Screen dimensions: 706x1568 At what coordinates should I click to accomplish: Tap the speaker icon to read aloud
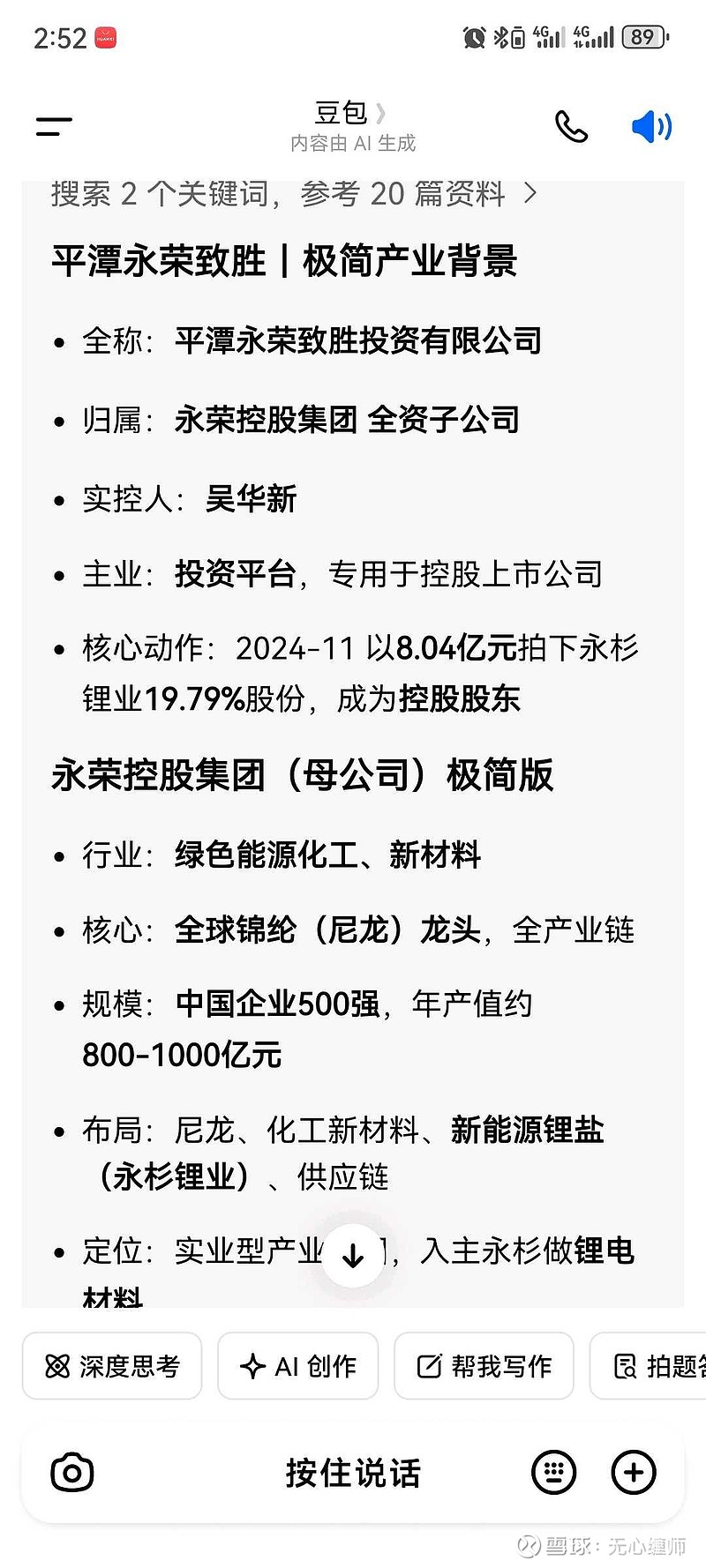tap(650, 125)
